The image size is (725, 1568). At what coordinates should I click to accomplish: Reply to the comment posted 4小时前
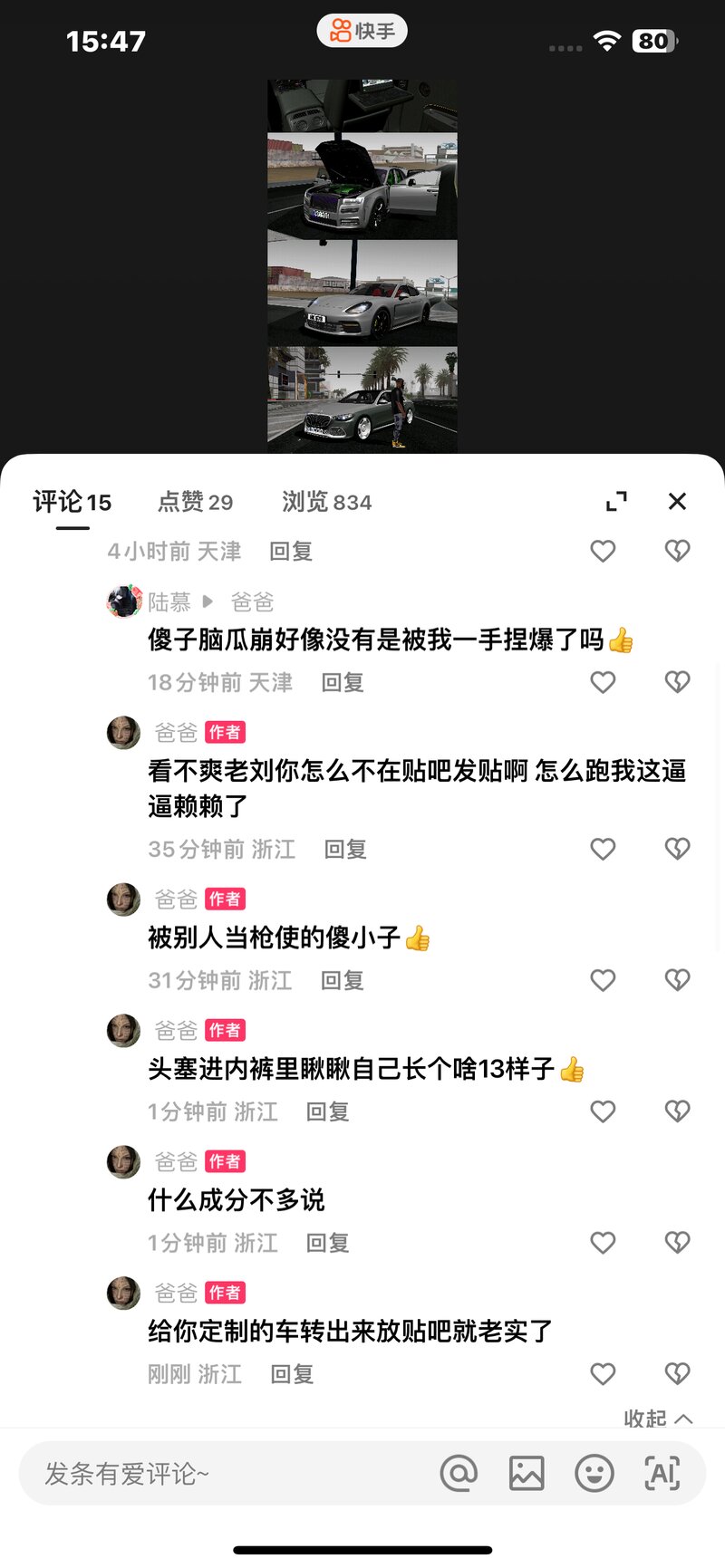click(x=291, y=552)
